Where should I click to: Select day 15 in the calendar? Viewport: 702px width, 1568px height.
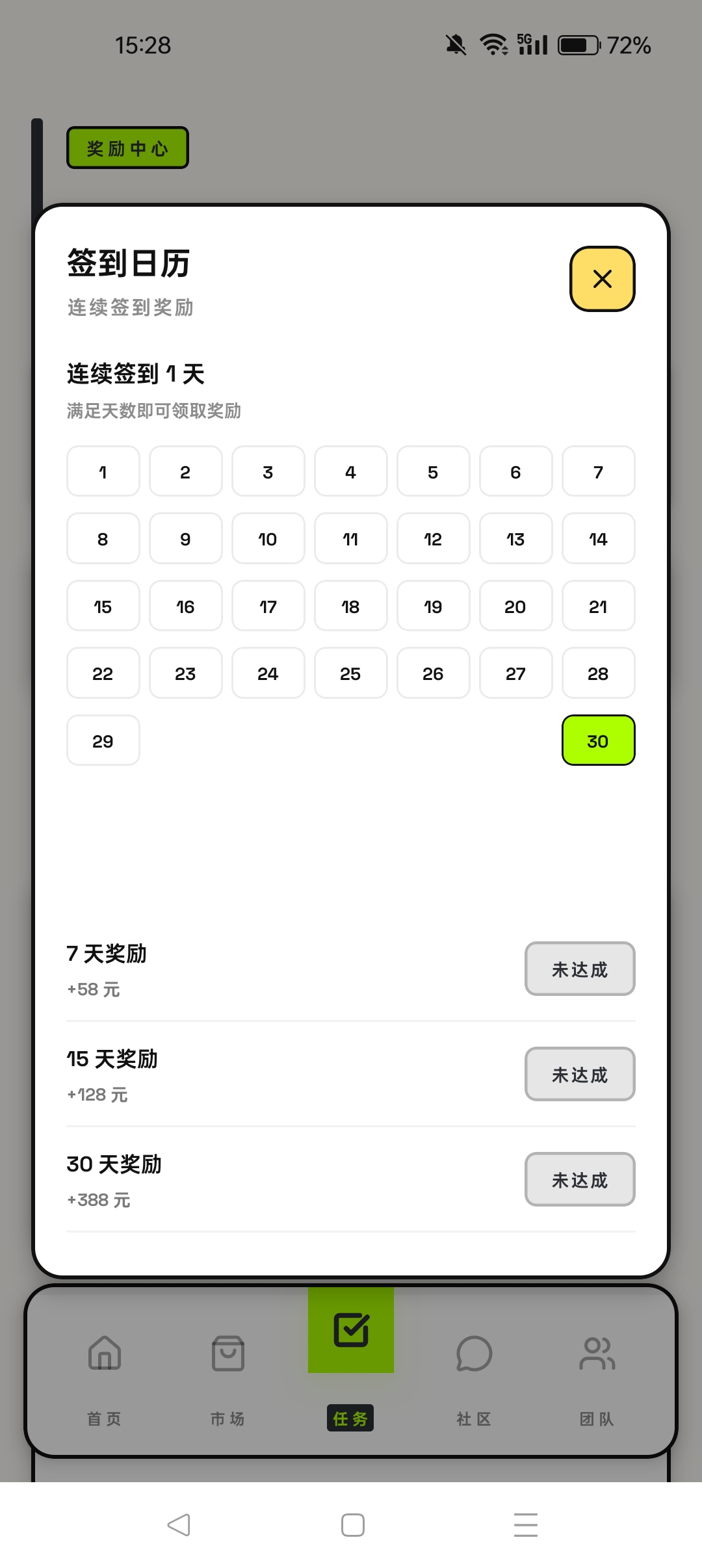tap(103, 606)
